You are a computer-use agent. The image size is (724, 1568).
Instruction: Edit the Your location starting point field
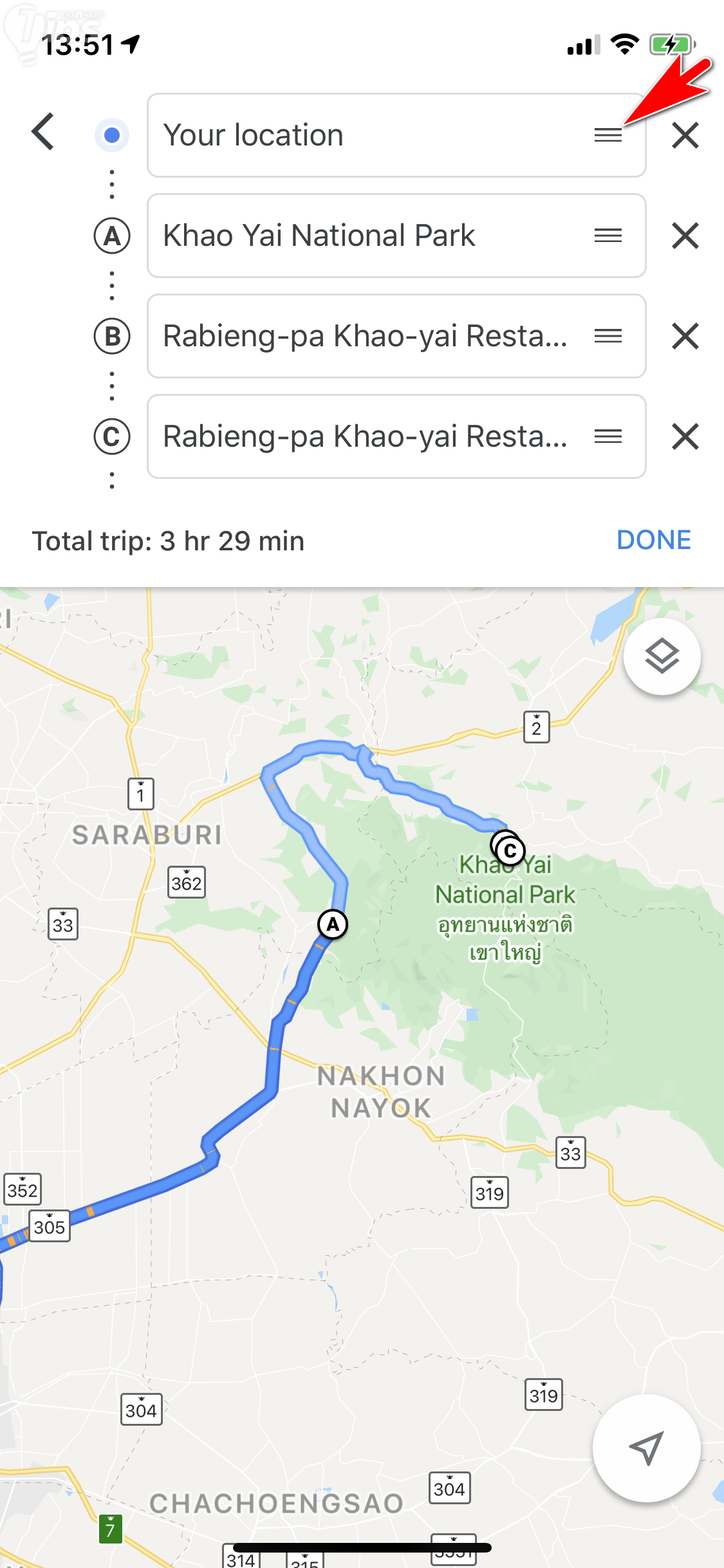367,135
